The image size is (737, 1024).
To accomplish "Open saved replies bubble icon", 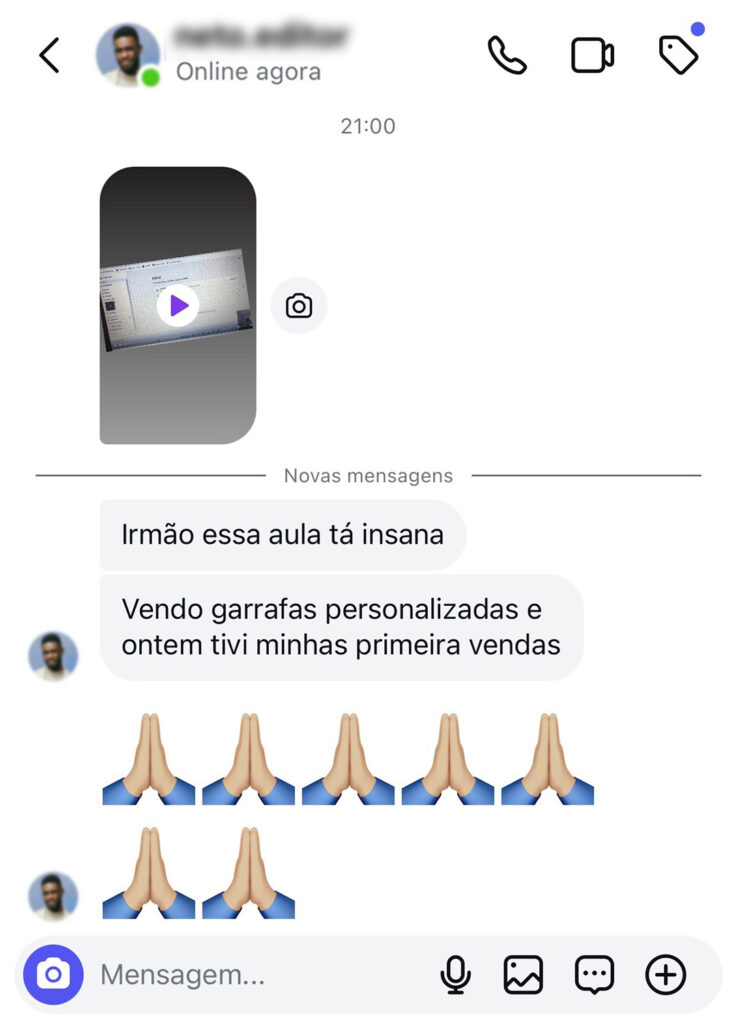I will pyautogui.click(x=594, y=974).
